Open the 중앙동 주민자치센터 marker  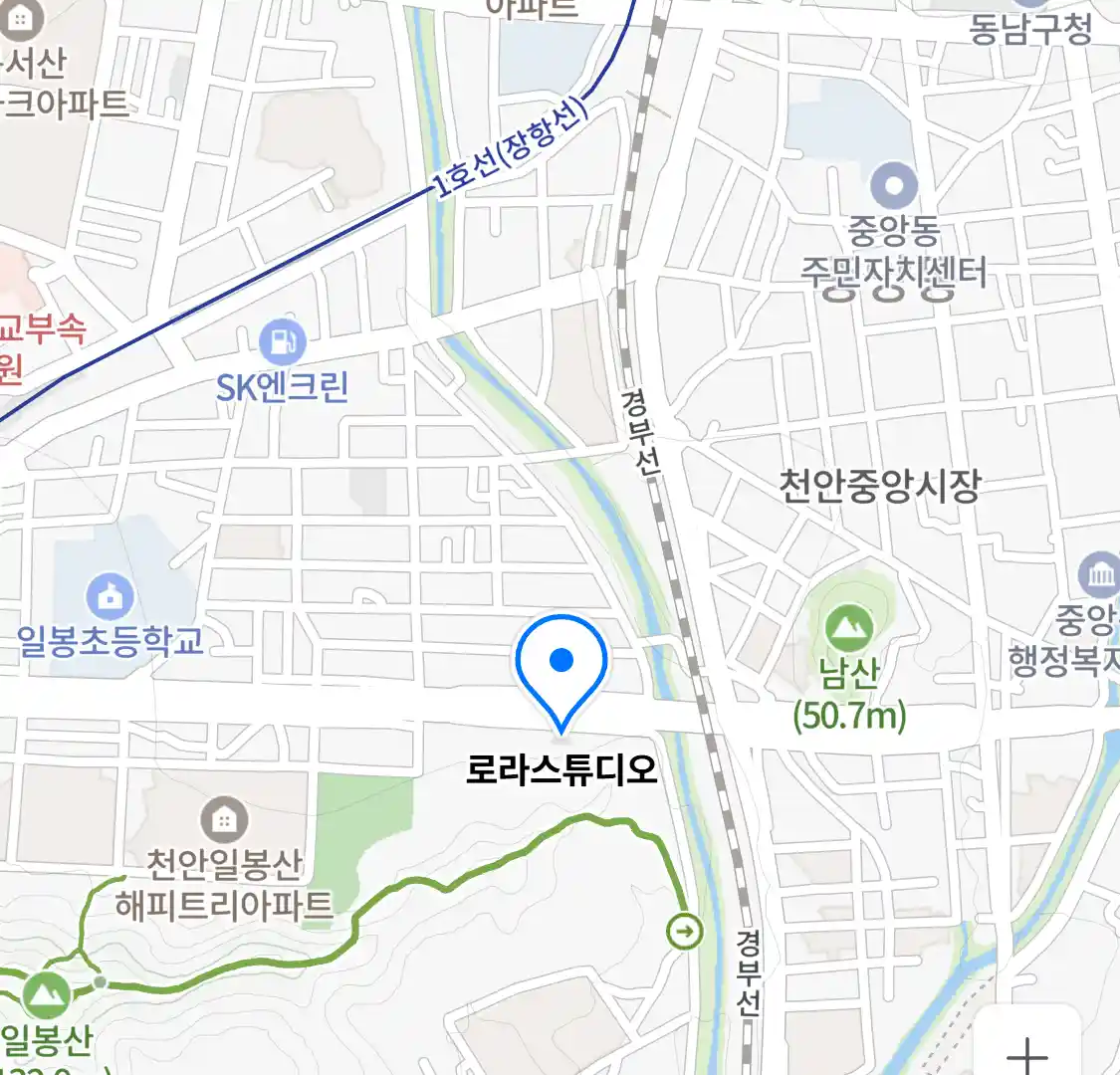pos(893,186)
